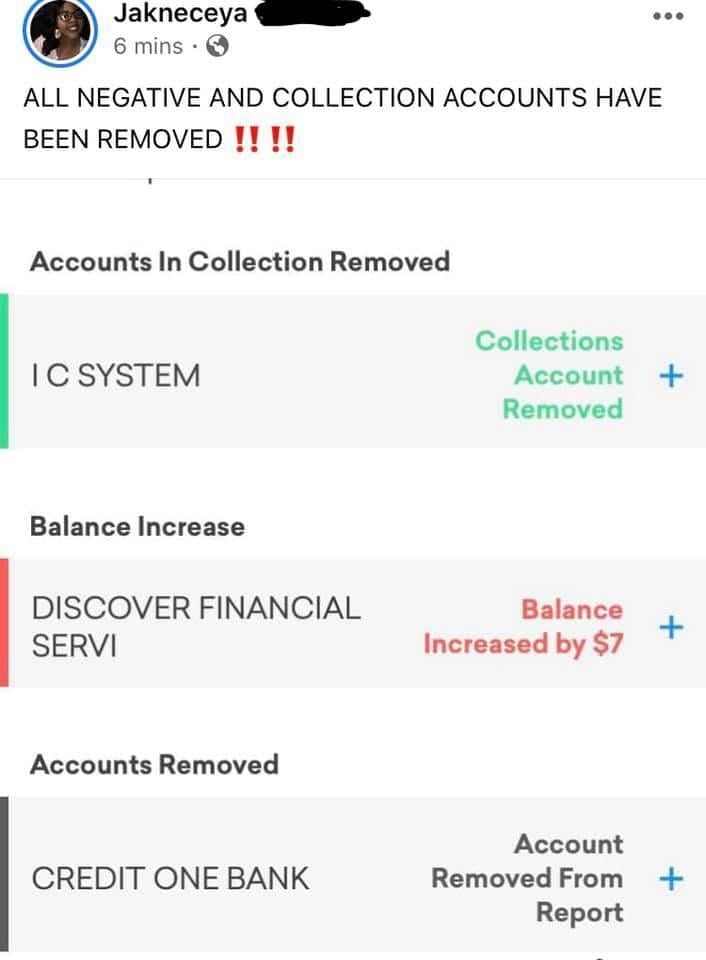
Task: Open the post's three-dot overflow menu
Action: [x=667, y=17]
